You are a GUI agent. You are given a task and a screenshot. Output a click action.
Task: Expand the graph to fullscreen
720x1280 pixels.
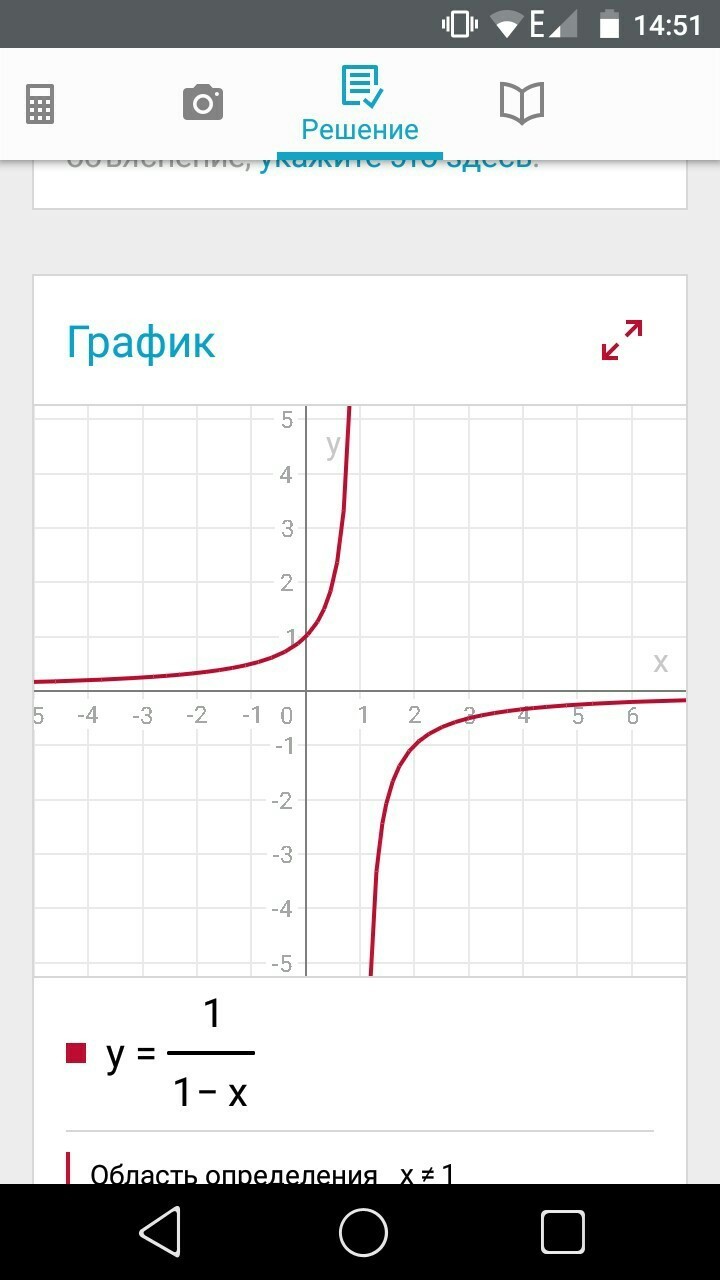(622, 340)
